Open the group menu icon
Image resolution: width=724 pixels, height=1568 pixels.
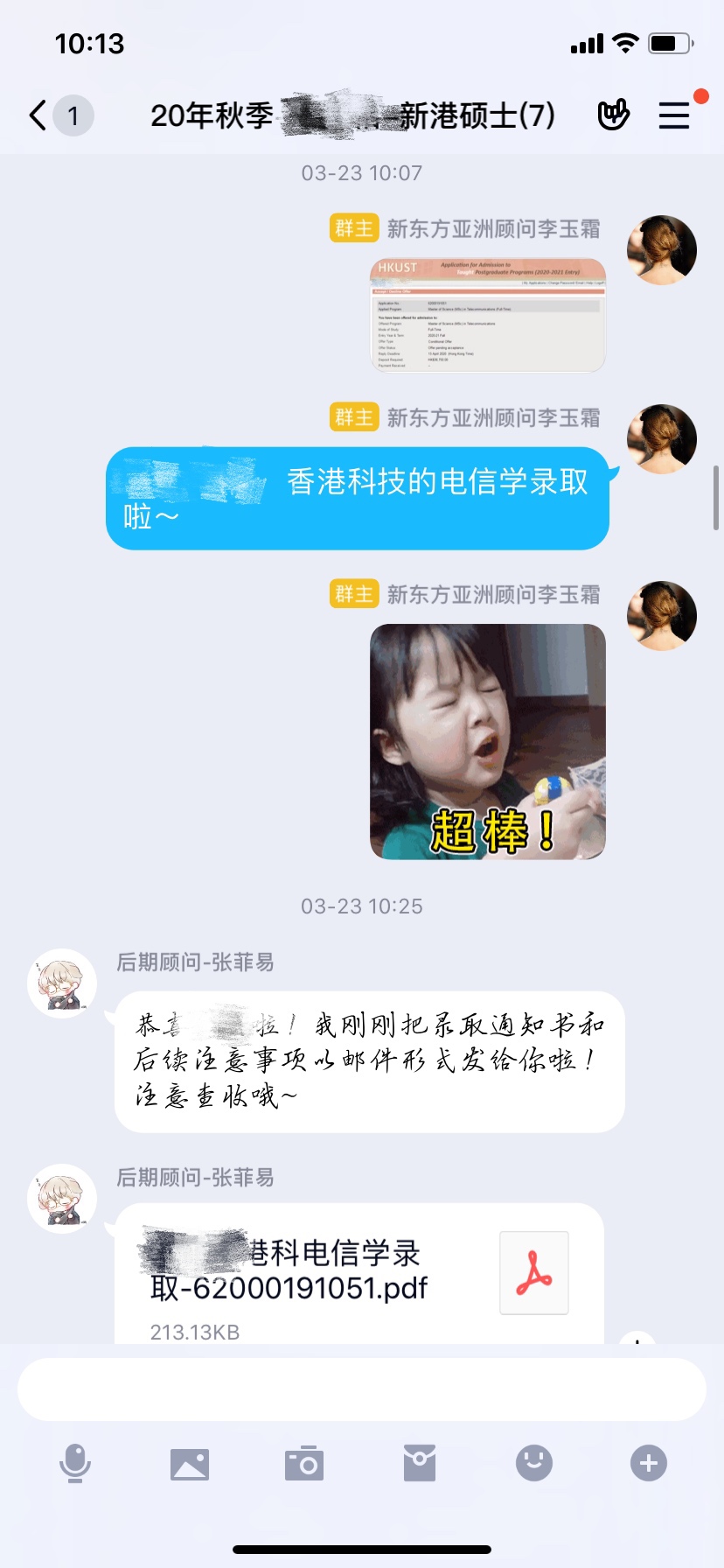(x=674, y=115)
